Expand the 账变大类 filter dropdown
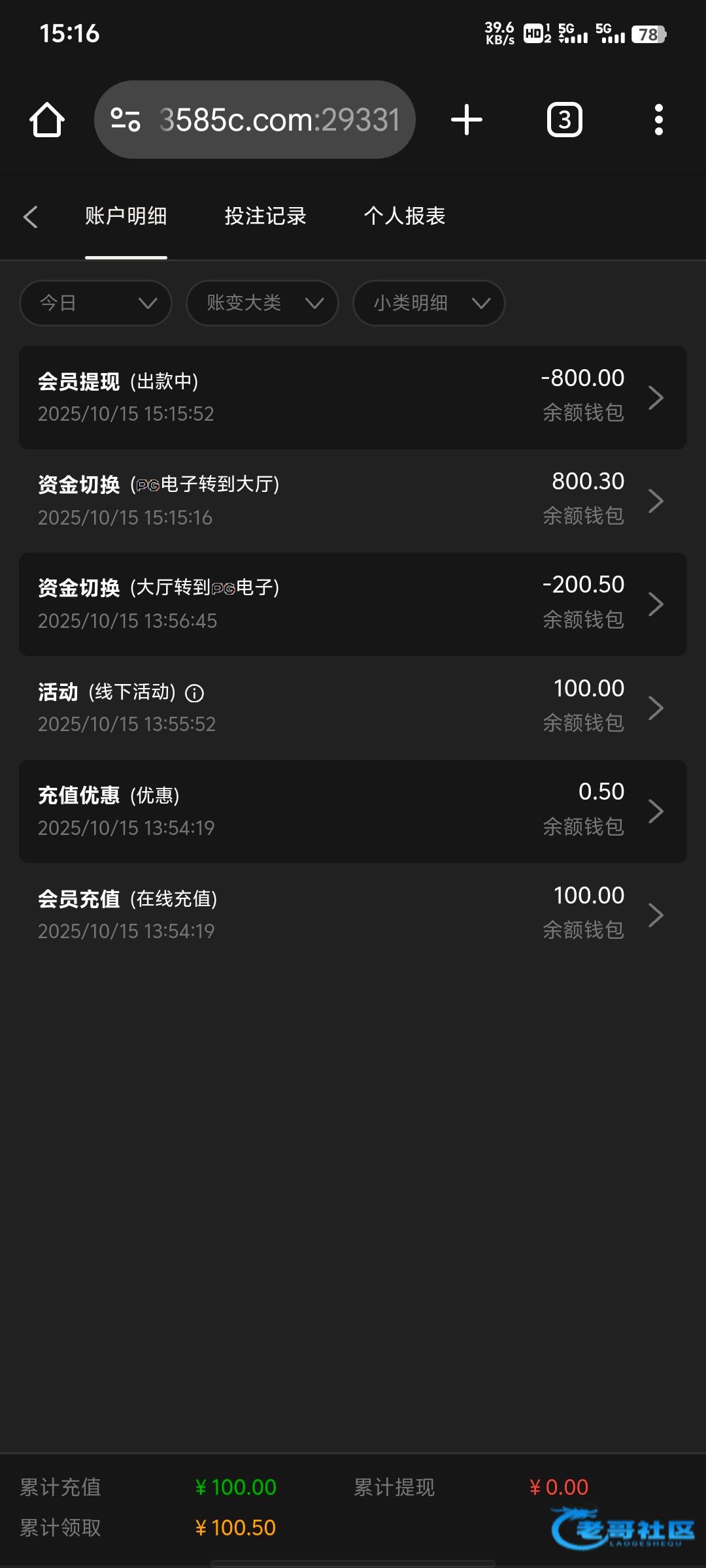 (262, 303)
